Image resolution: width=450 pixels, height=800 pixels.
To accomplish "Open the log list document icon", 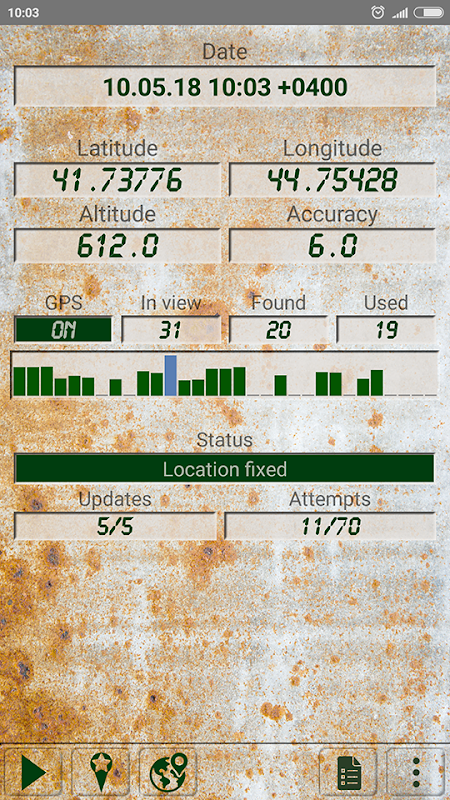I will pyautogui.click(x=348, y=772).
